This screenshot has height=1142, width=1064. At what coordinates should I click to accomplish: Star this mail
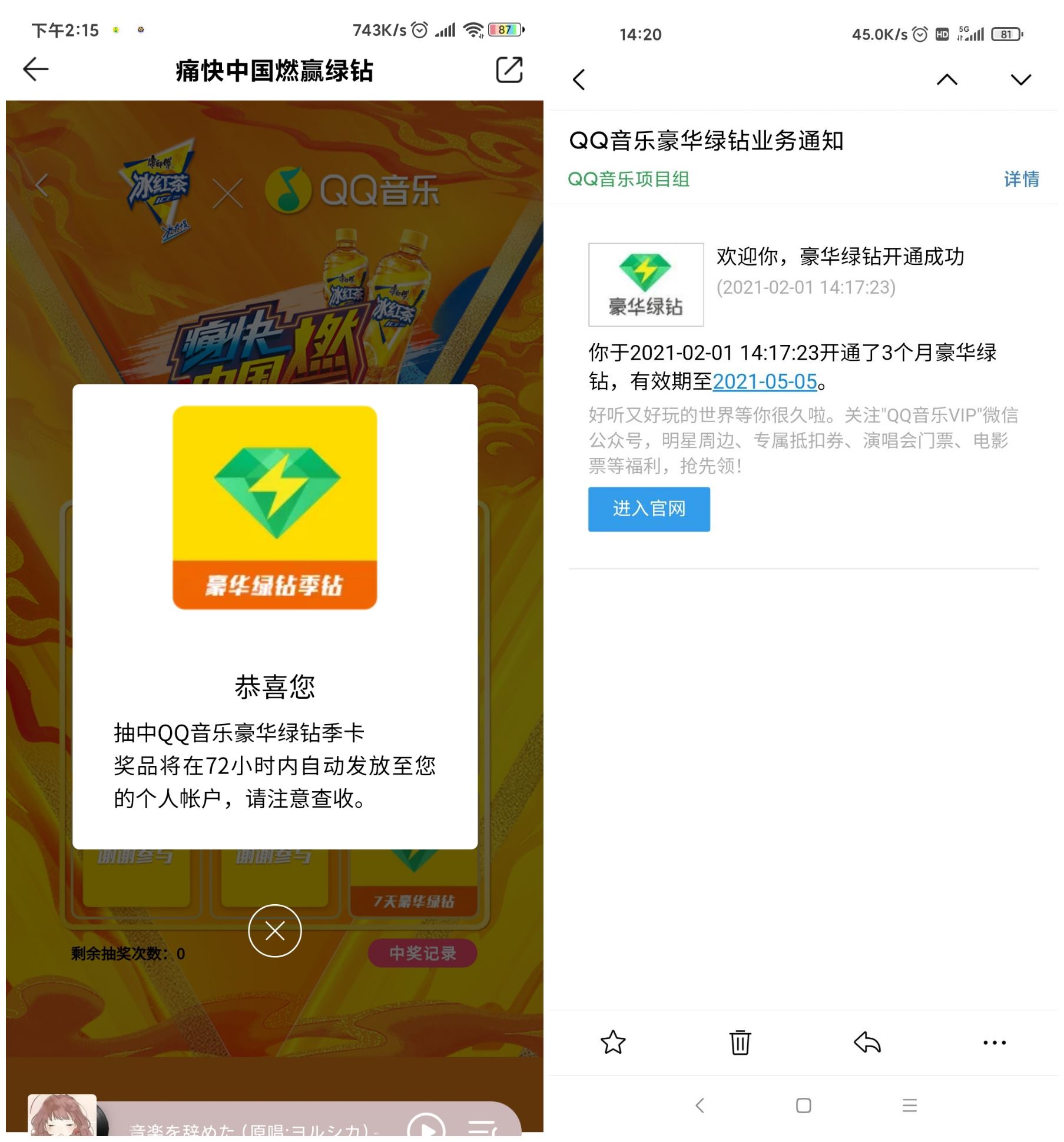coord(613,1042)
